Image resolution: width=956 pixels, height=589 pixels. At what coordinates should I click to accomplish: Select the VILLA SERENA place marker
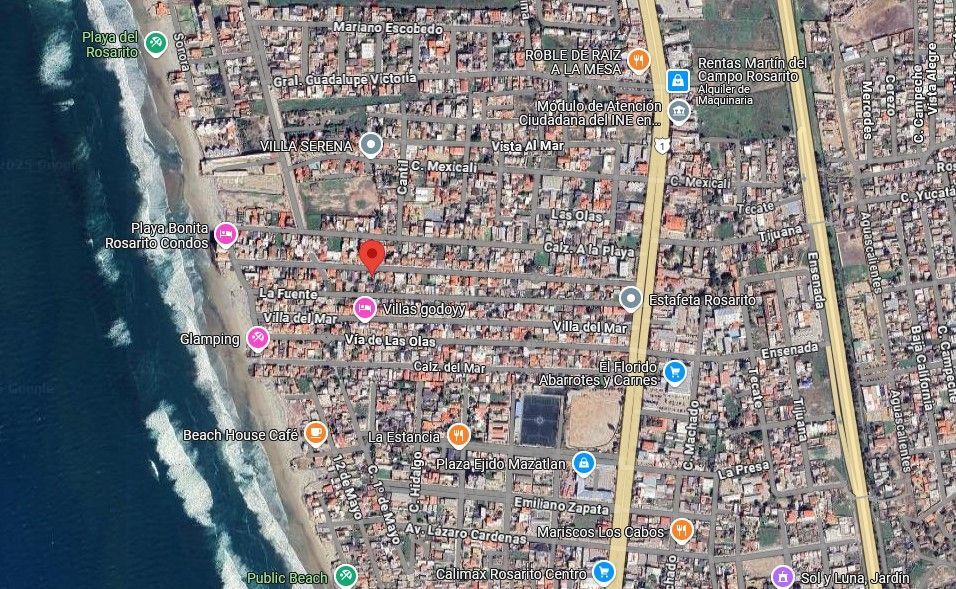[371, 145]
